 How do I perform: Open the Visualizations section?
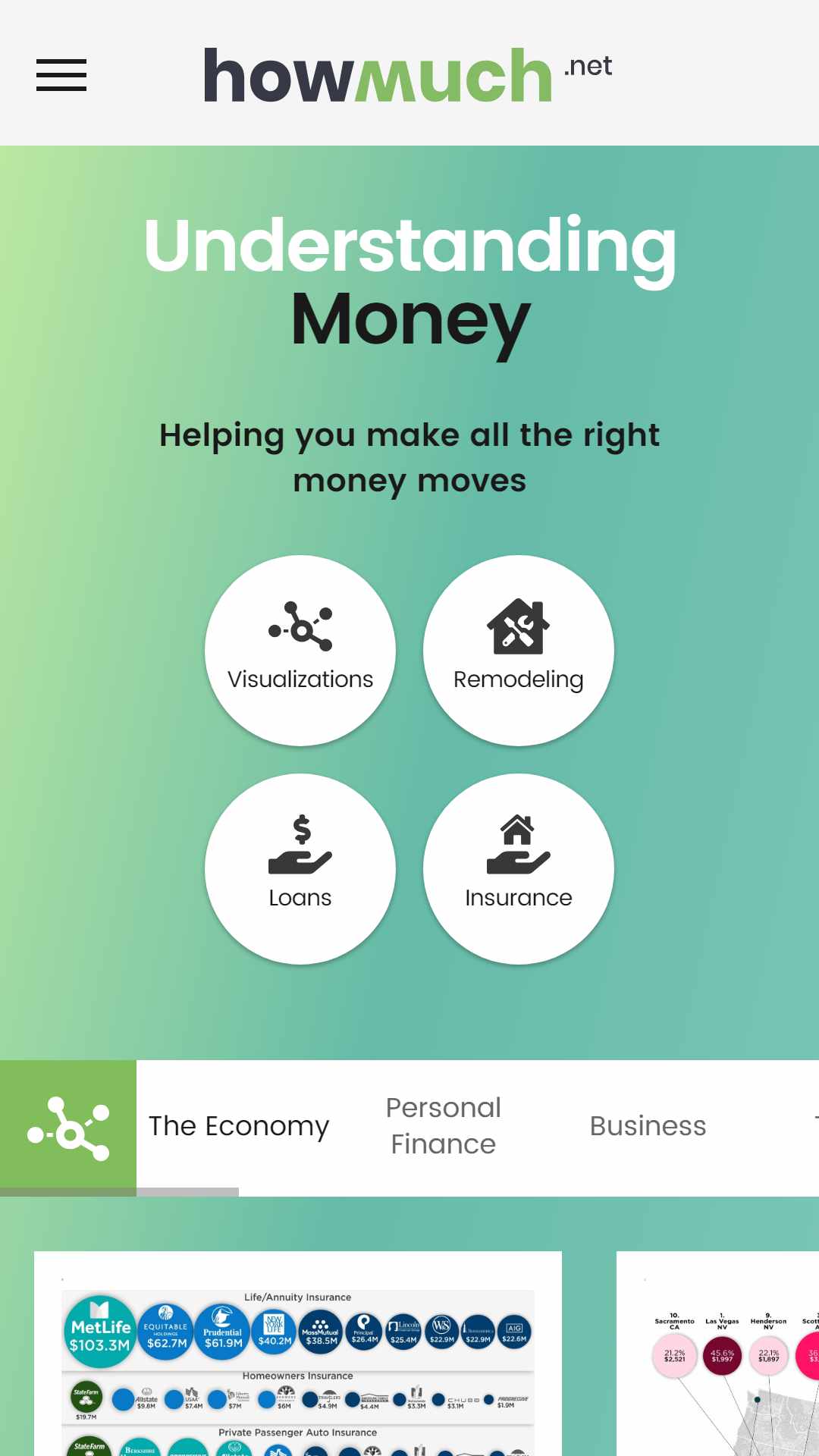[x=300, y=651]
